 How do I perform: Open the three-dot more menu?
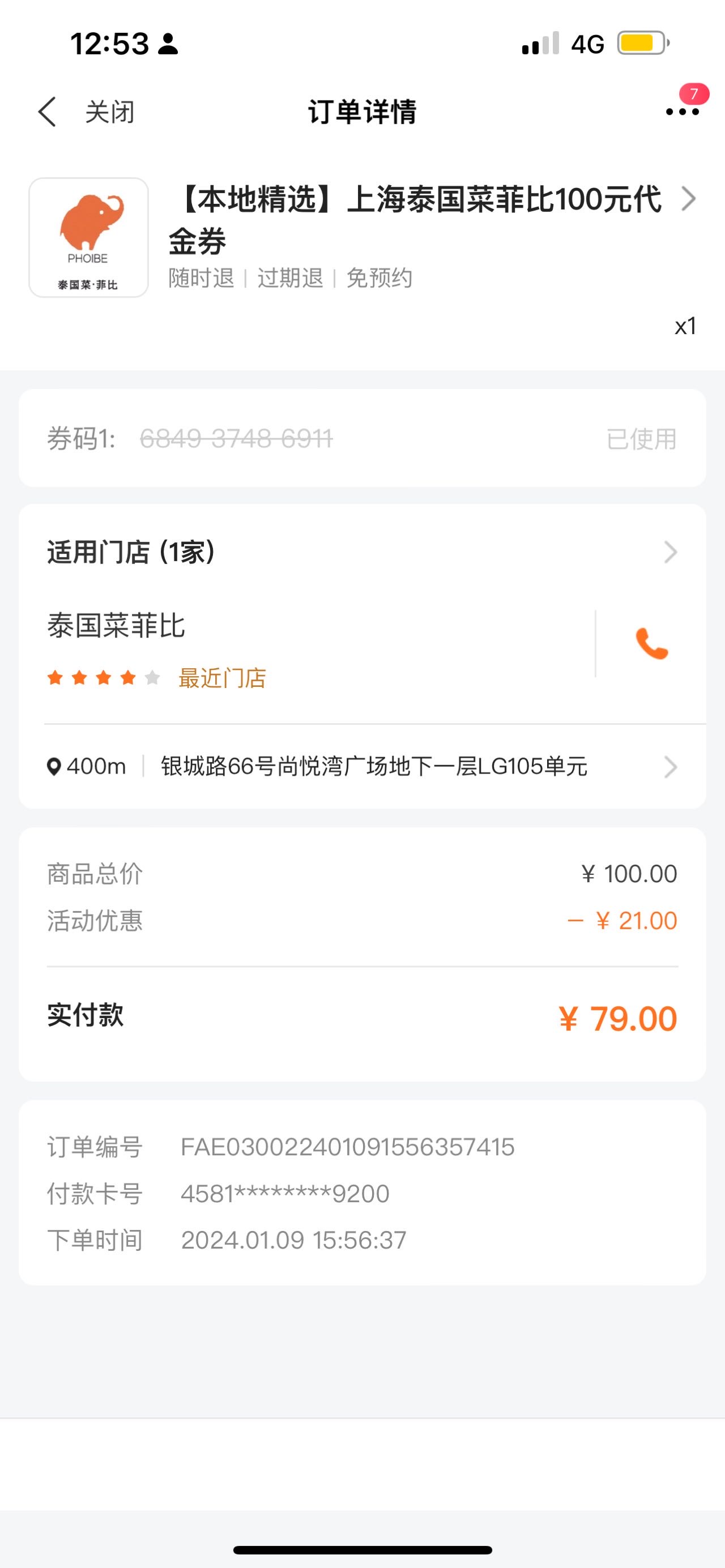[x=683, y=112]
